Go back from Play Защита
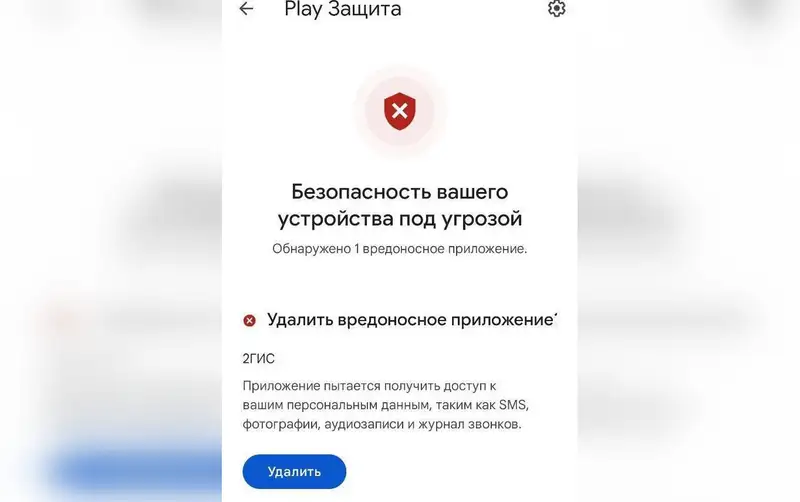 tap(246, 10)
